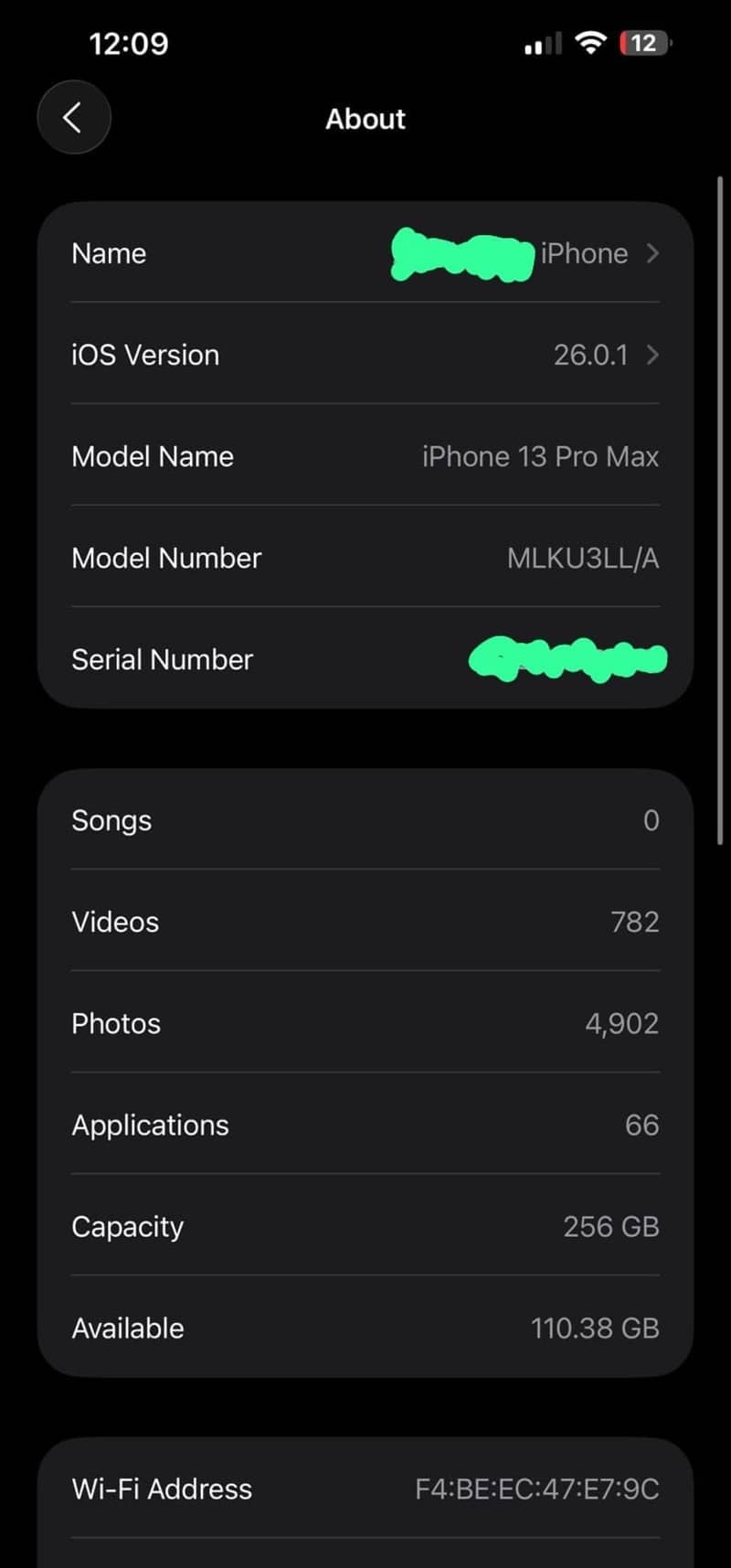Tap the battery indicator showing 12 percent
731x1568 pixels.
click(x=643, y=42)
